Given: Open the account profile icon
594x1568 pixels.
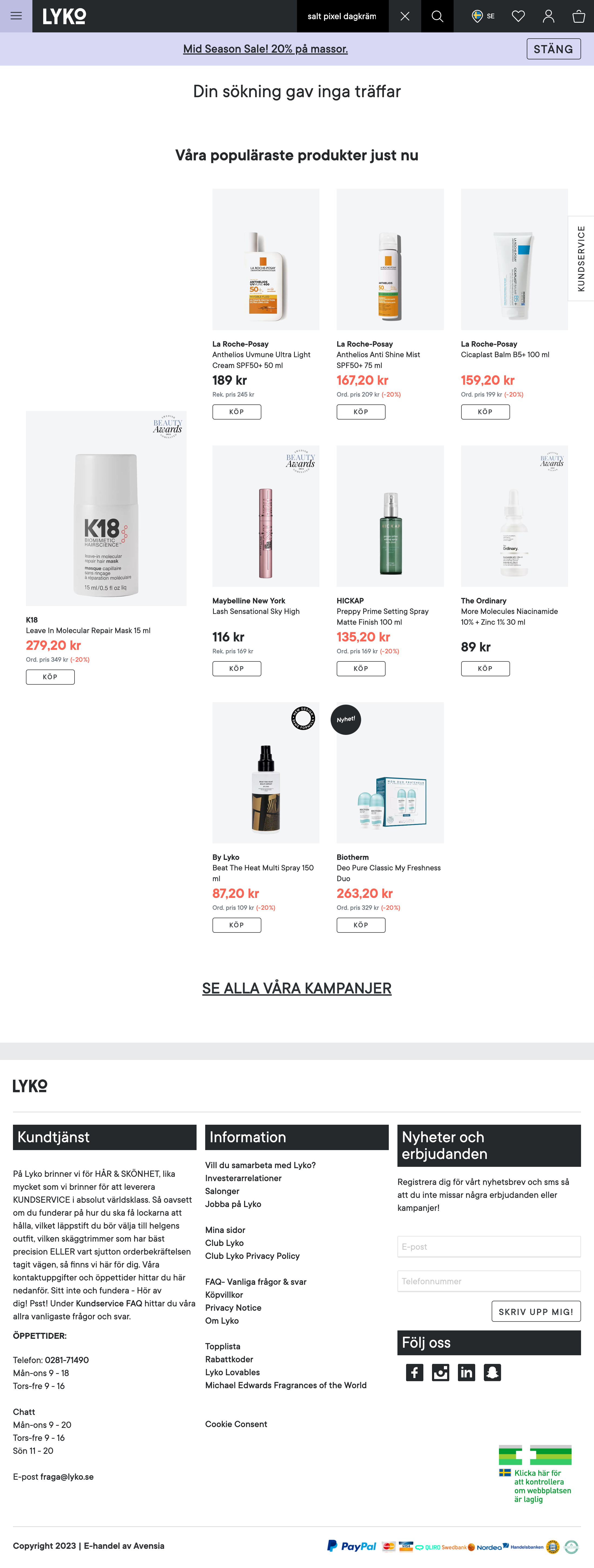Looking at the screenshot, I should tap(548, 16).
